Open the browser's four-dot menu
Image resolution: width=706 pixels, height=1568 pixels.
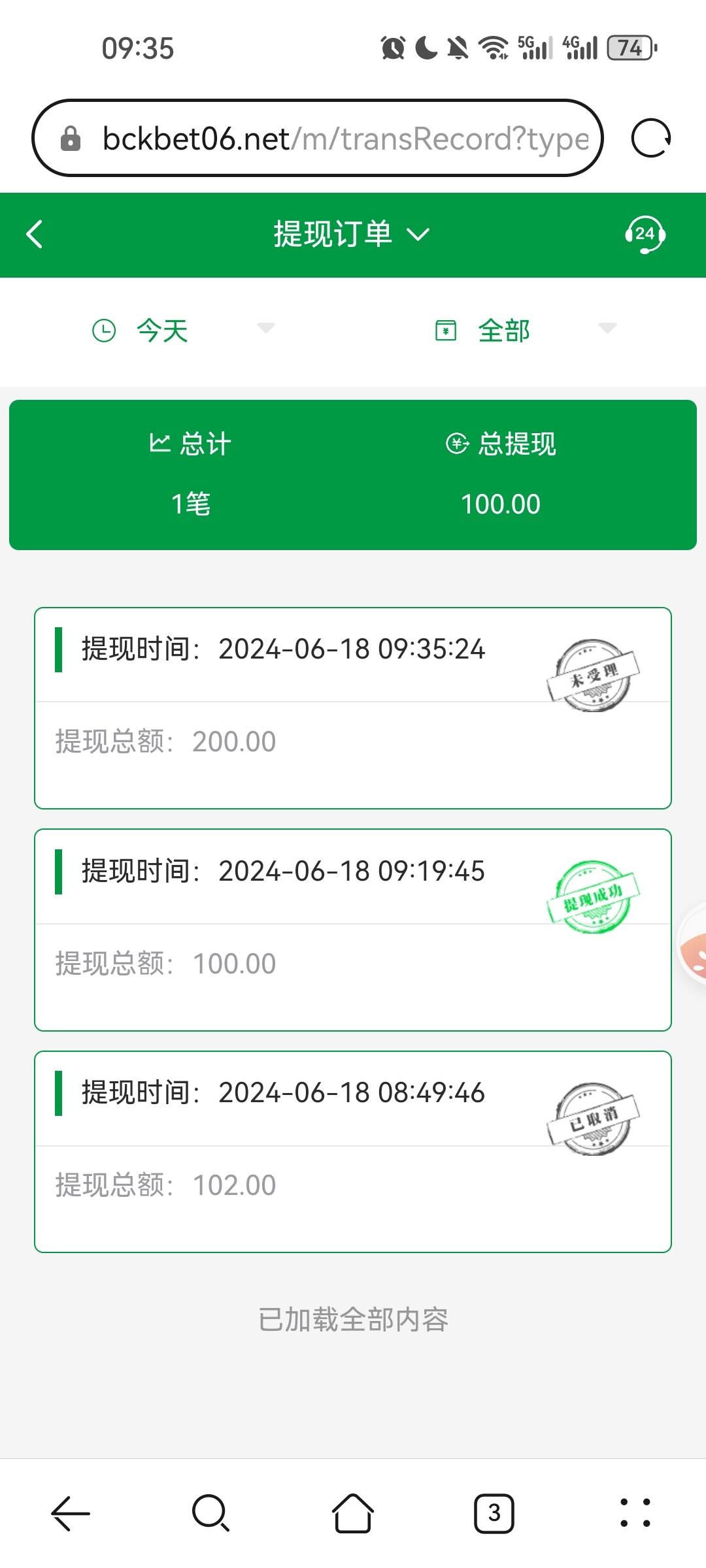[635, 1512]
